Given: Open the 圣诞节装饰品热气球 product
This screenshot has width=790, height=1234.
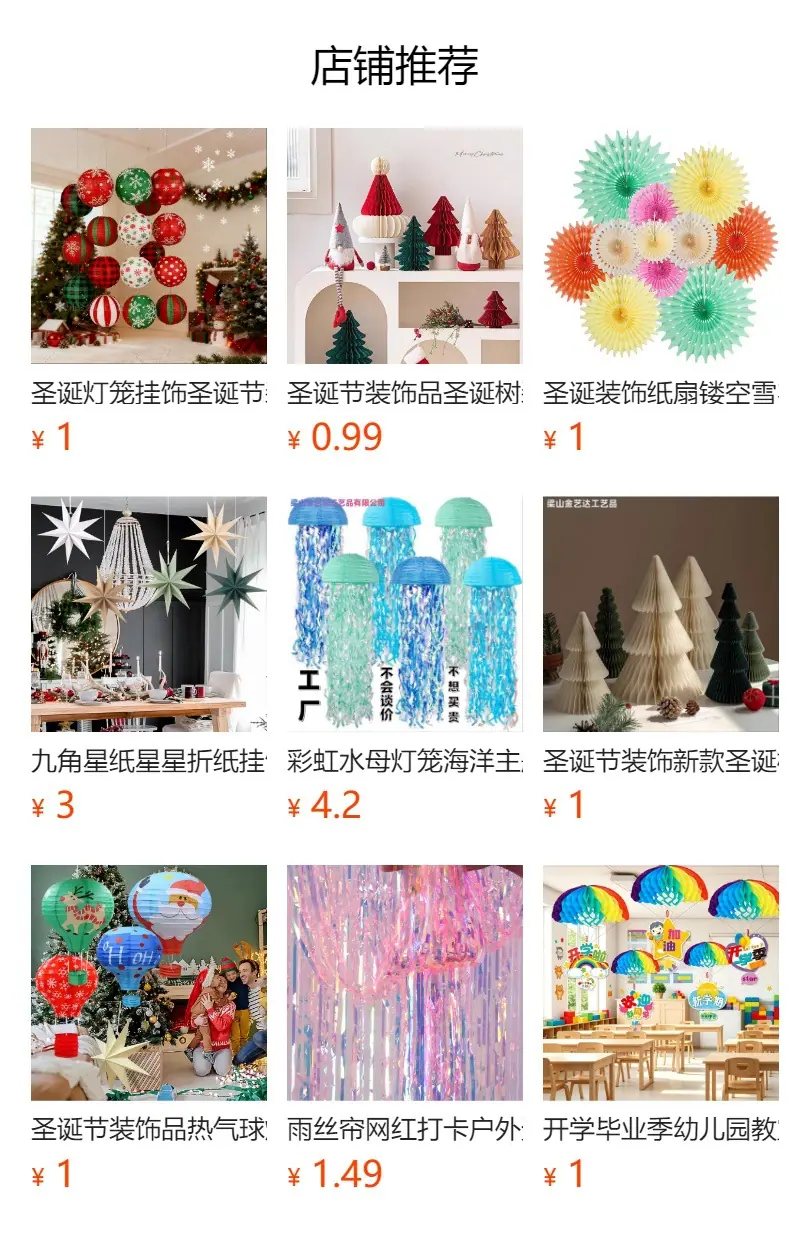Looking at the screenshot, I should point(149,1029).
